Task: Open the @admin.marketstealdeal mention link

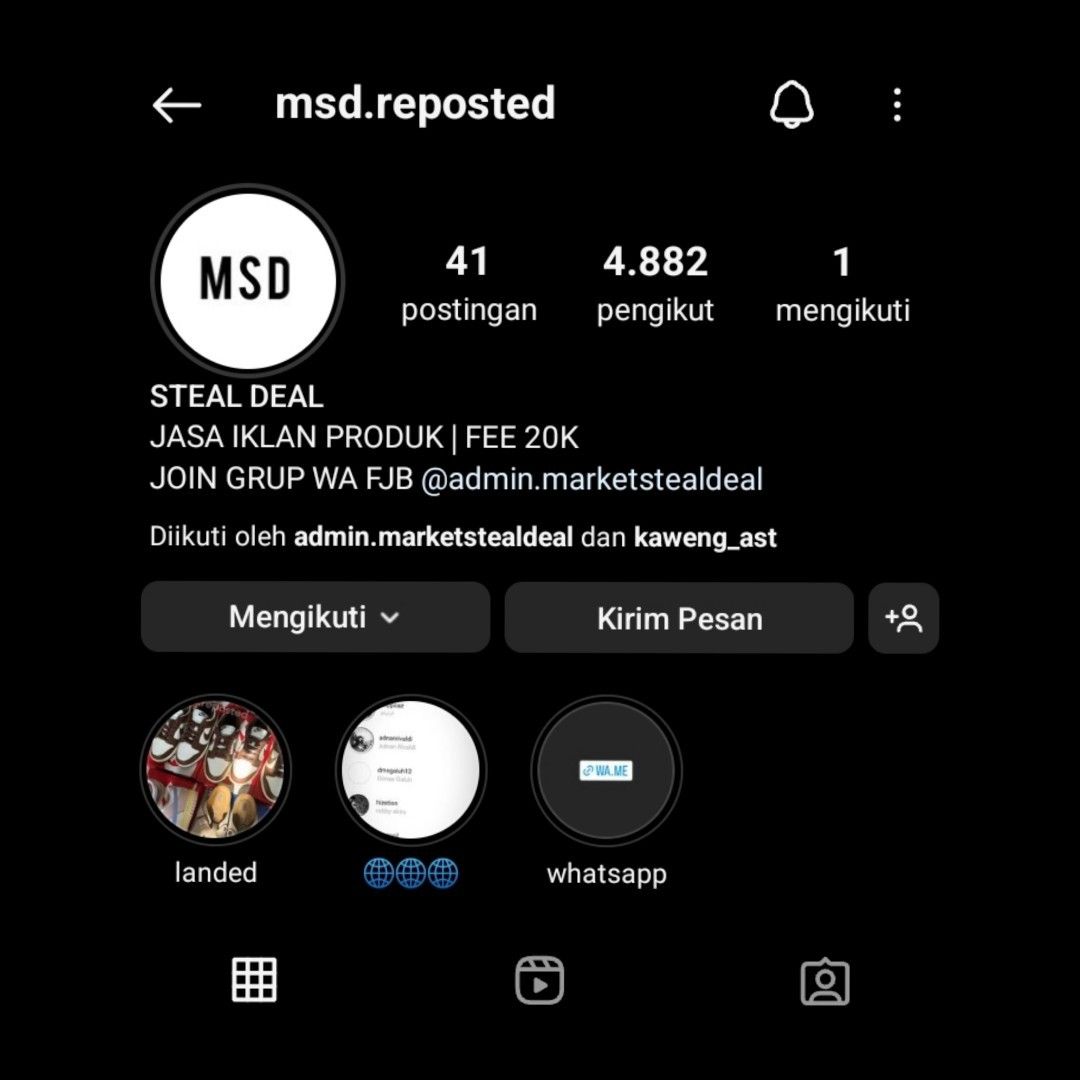Action: point(592,479)
